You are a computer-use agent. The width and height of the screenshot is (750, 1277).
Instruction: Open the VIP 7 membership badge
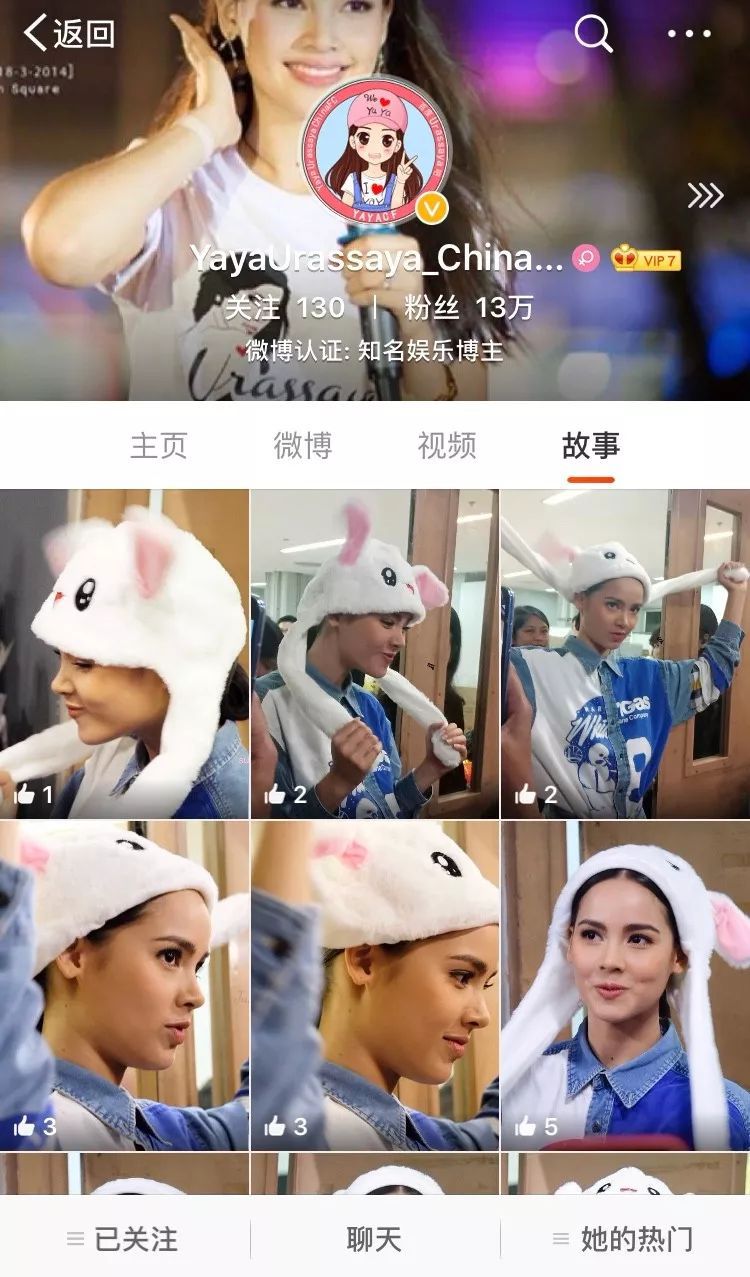coord(646,260)
